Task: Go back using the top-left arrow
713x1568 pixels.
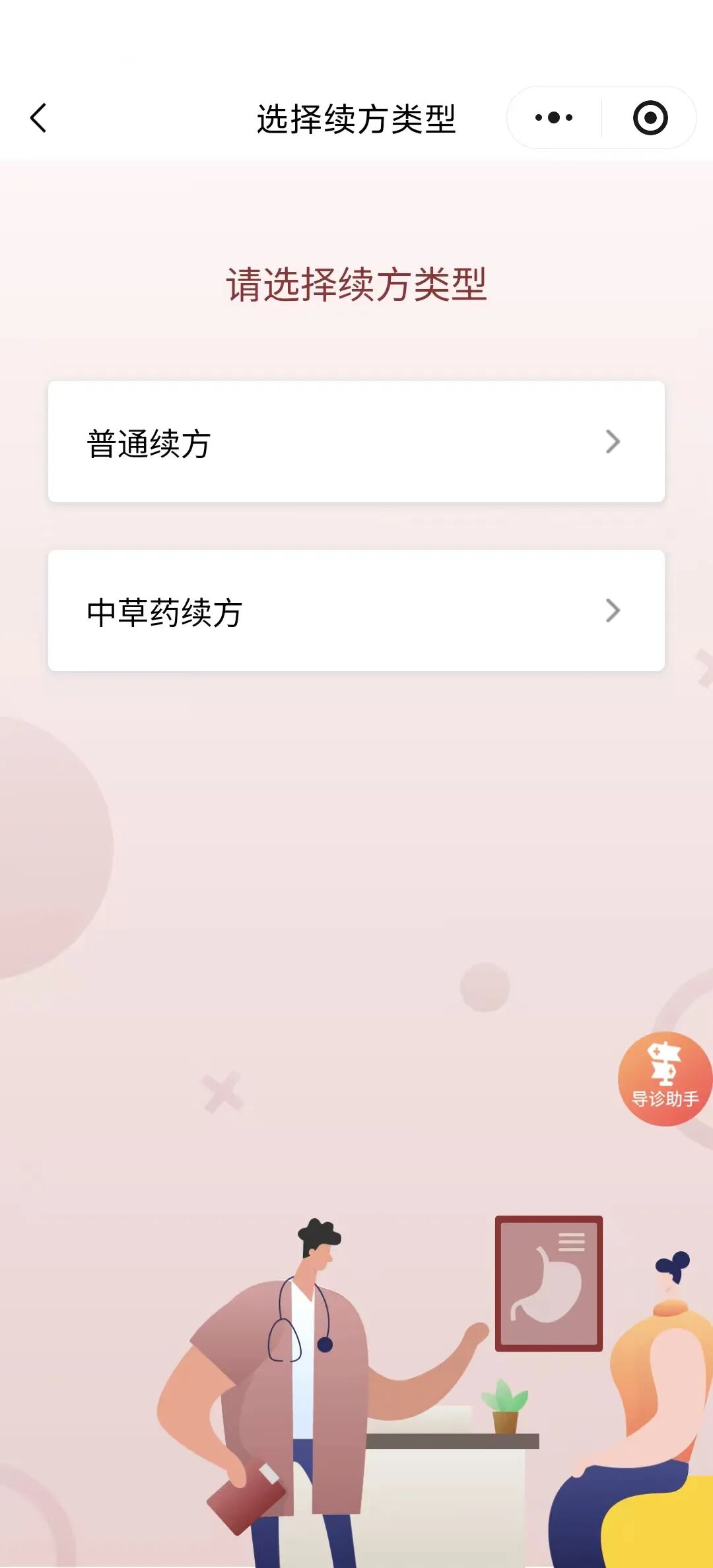Action: tap(39, 118)
